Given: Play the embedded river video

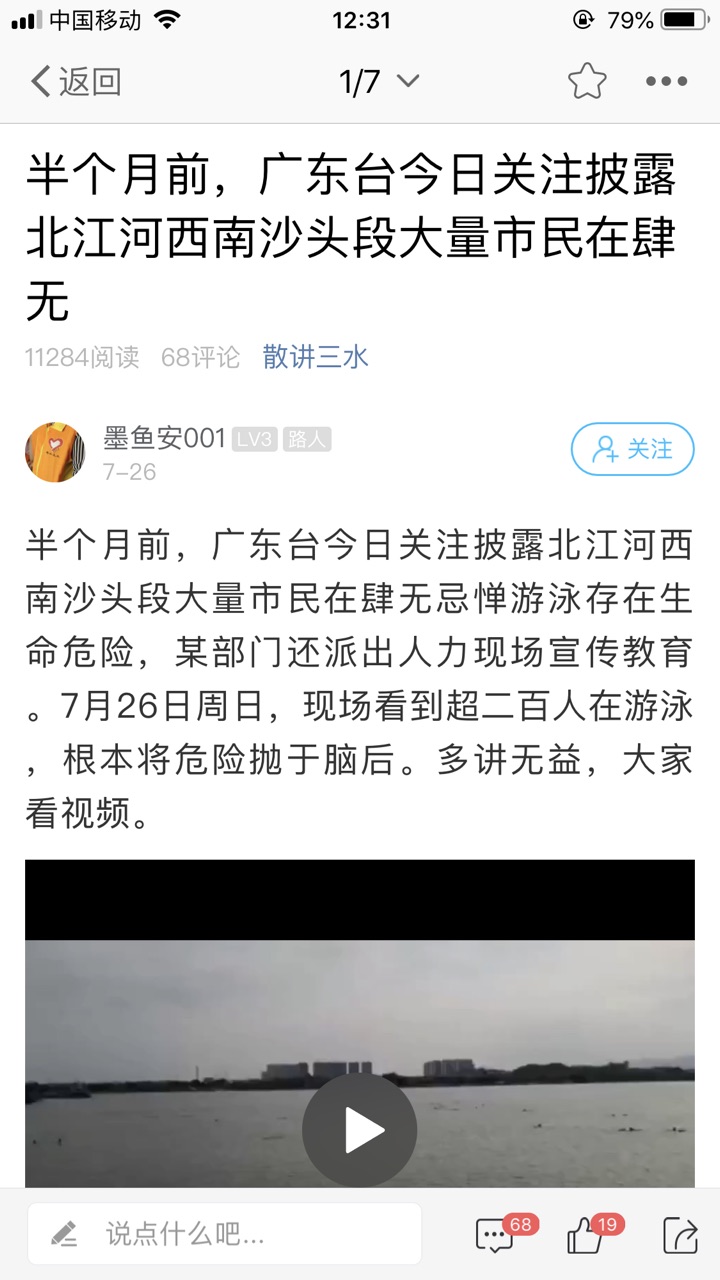Looking at the screenshot, I should point(359,1130).
